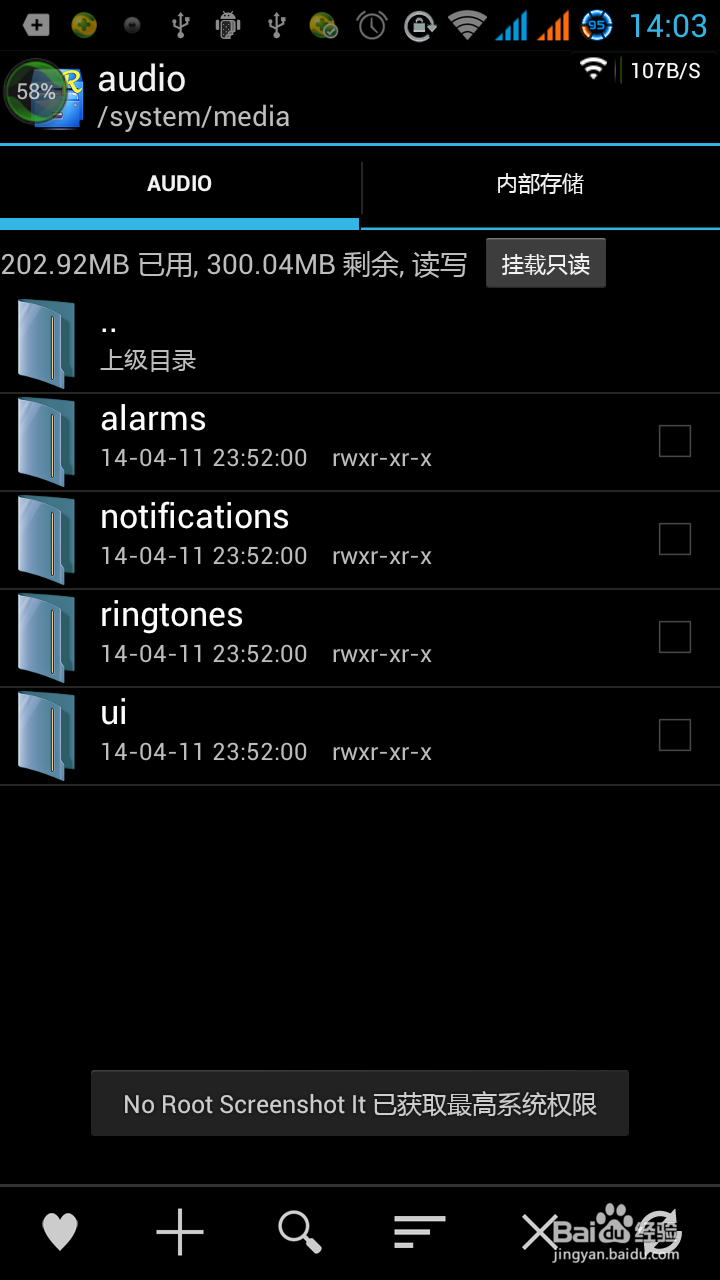Switch to the 内部存储 tab
The height and width of the screenshot is (1280, 720).
pyautogui.click(x=540, y=184)
